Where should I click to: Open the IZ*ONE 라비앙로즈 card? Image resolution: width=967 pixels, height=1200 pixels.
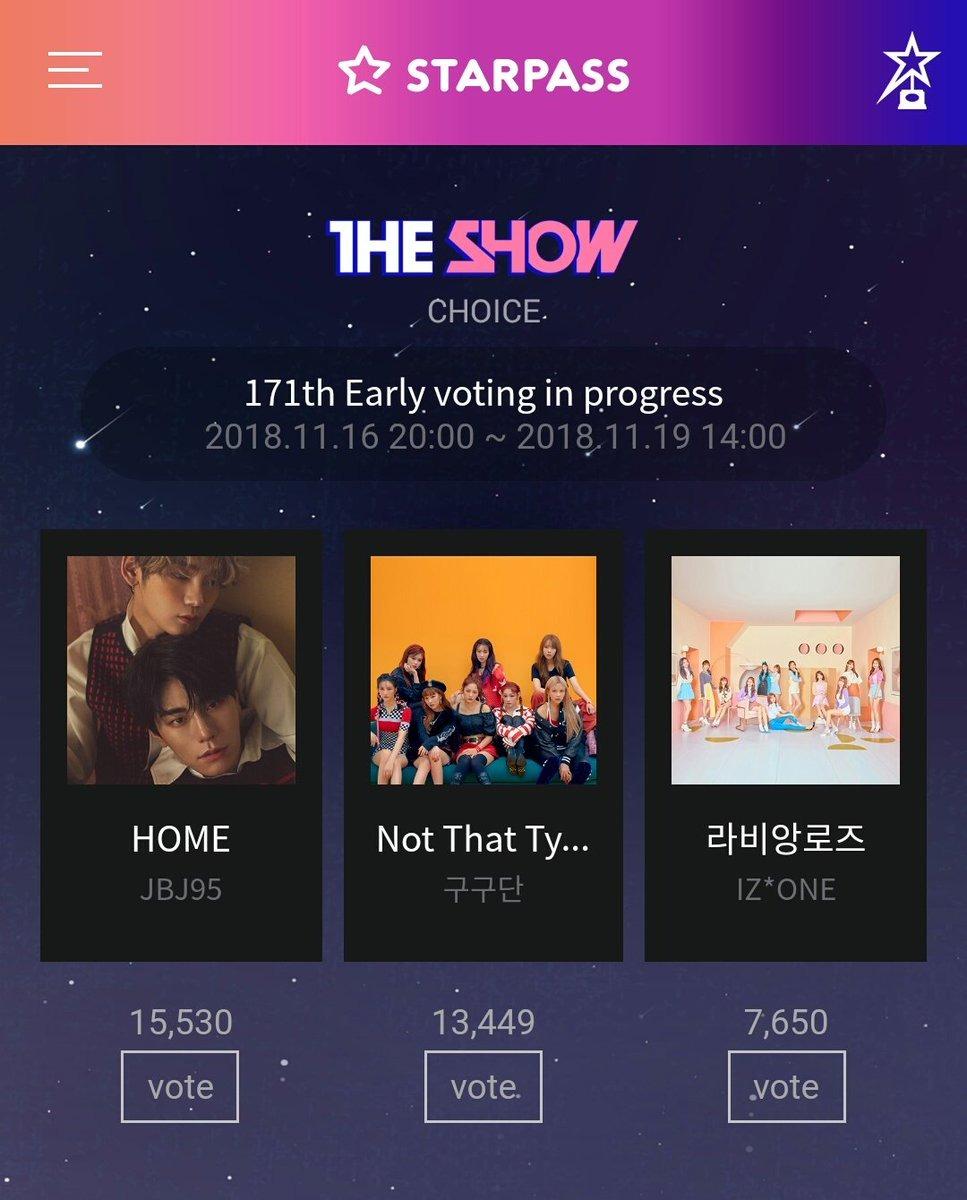(x=785, y=744)
